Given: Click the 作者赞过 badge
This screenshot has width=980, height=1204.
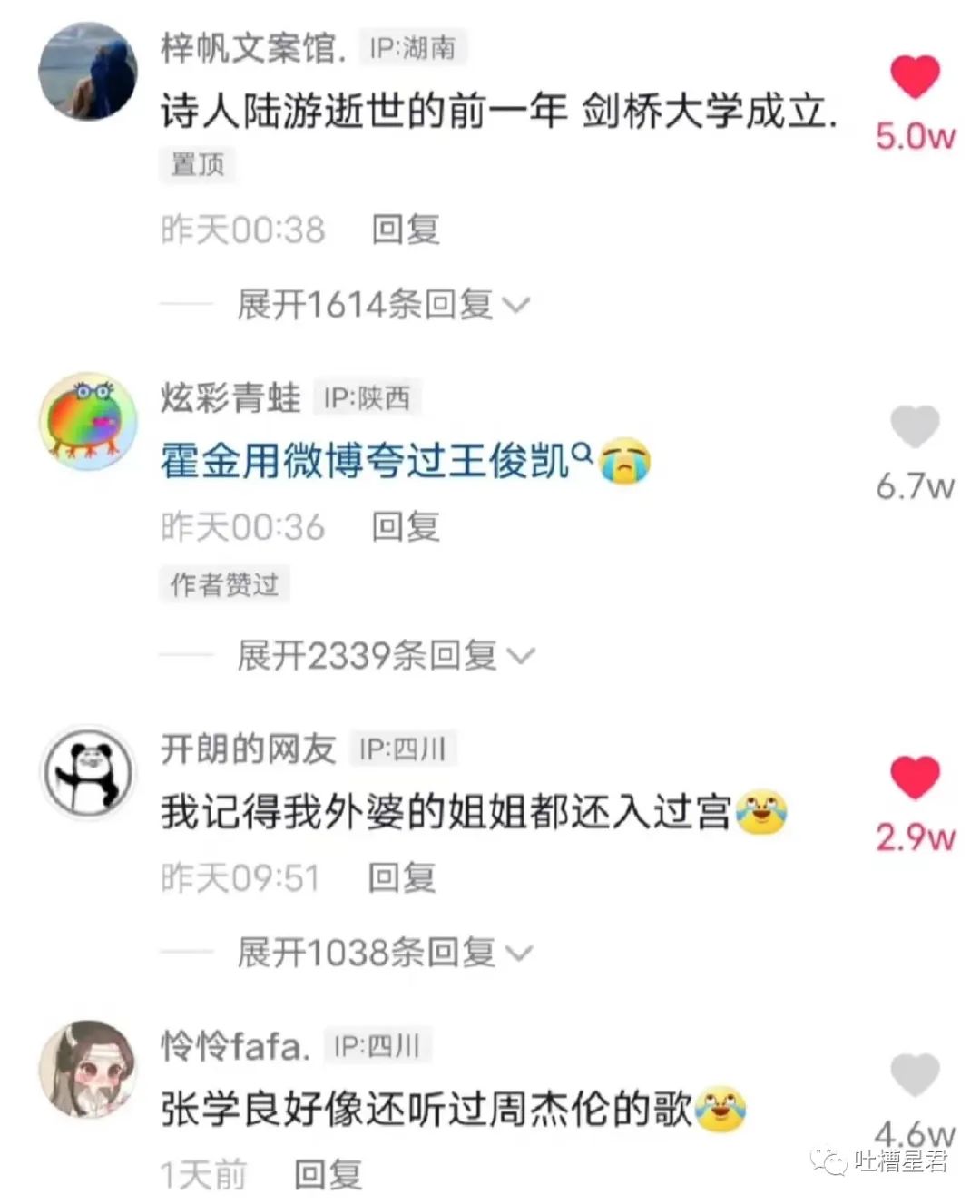Looking at the screenshot, I should 224,585.
